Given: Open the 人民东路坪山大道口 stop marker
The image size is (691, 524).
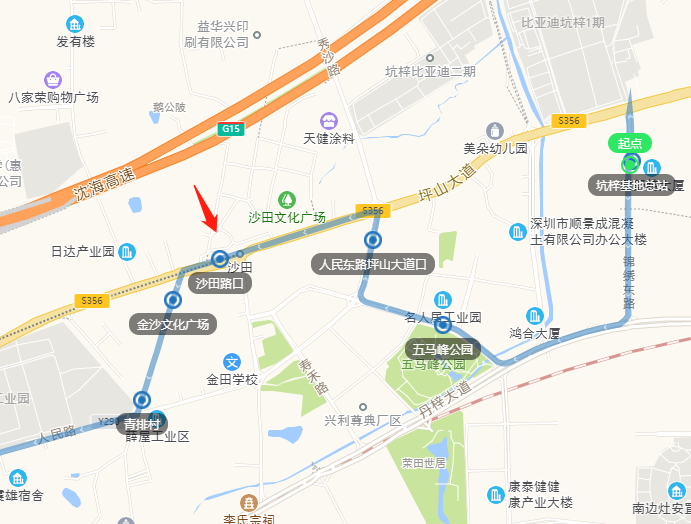Looking at the screenshot, I should point(373,241).
